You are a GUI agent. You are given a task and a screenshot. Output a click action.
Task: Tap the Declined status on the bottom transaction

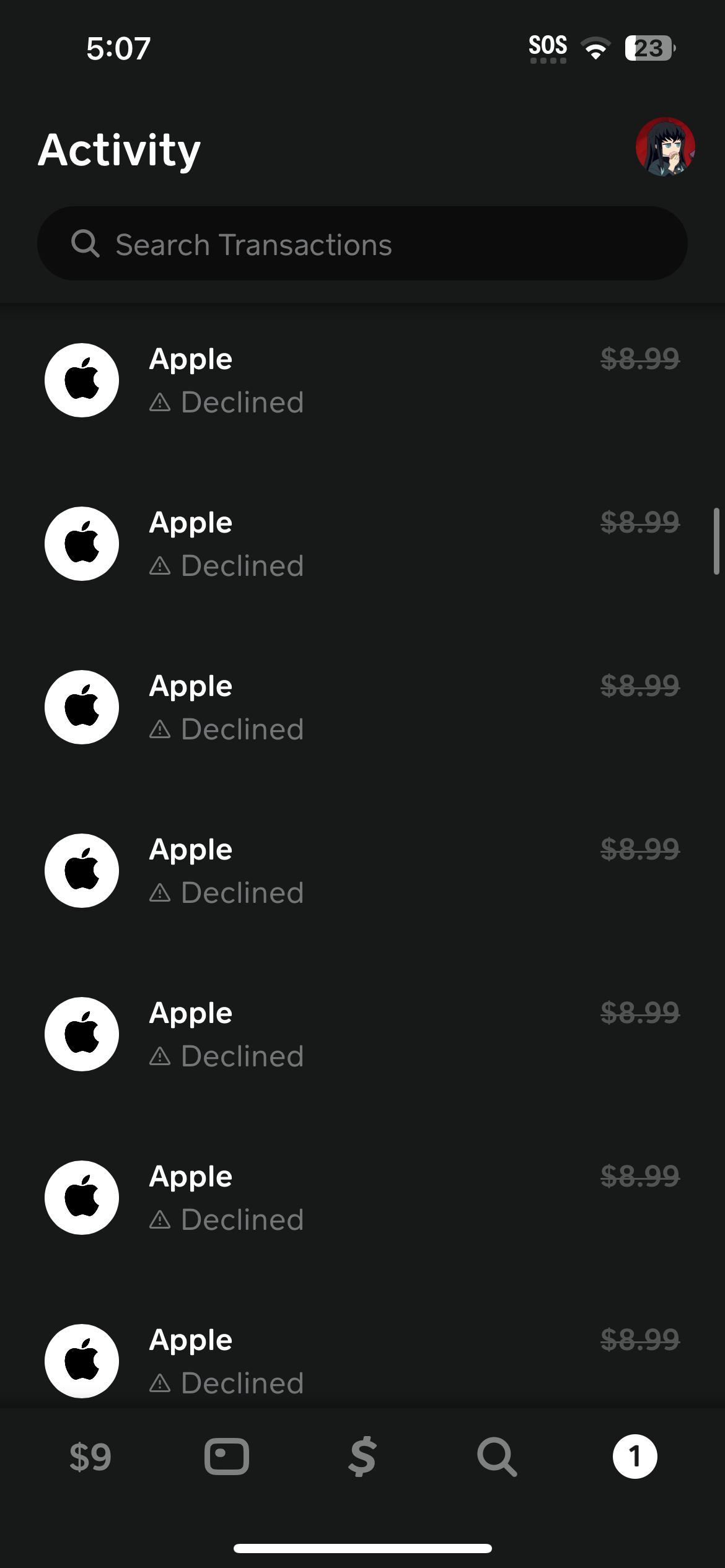pos(227,1382)
